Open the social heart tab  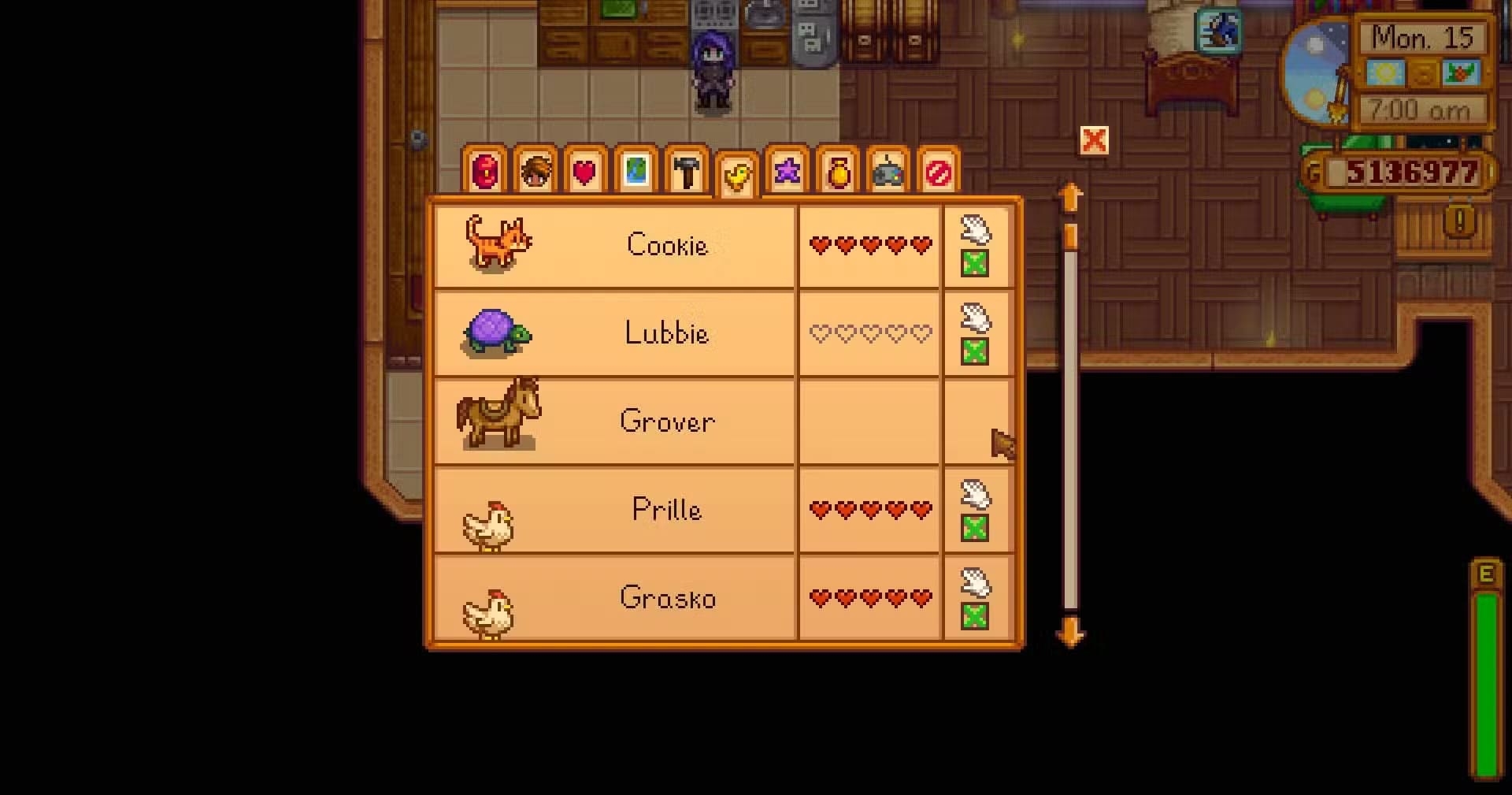tap(585, 171)
